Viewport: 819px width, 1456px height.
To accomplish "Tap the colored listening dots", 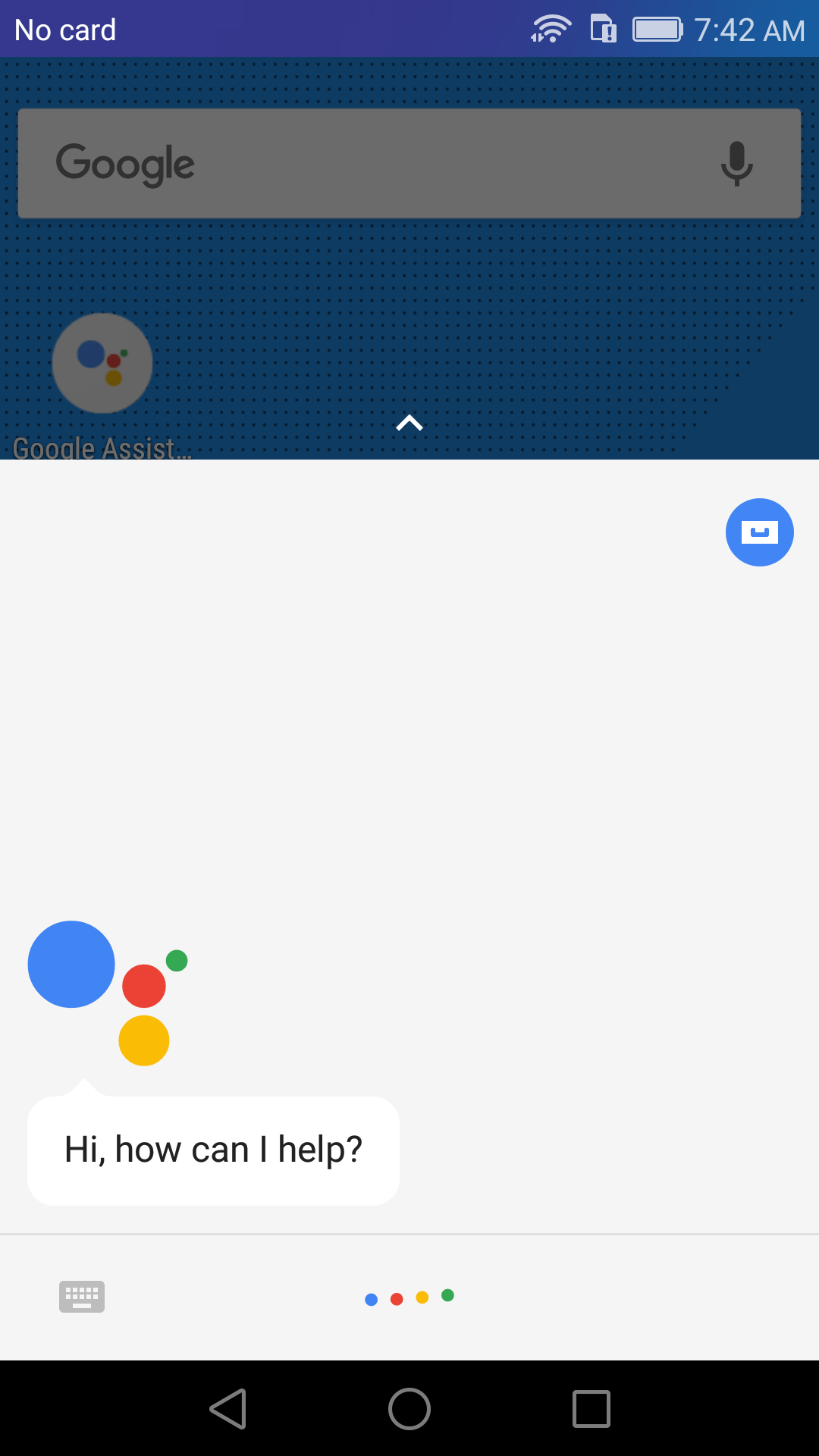I will [409, 1298].
